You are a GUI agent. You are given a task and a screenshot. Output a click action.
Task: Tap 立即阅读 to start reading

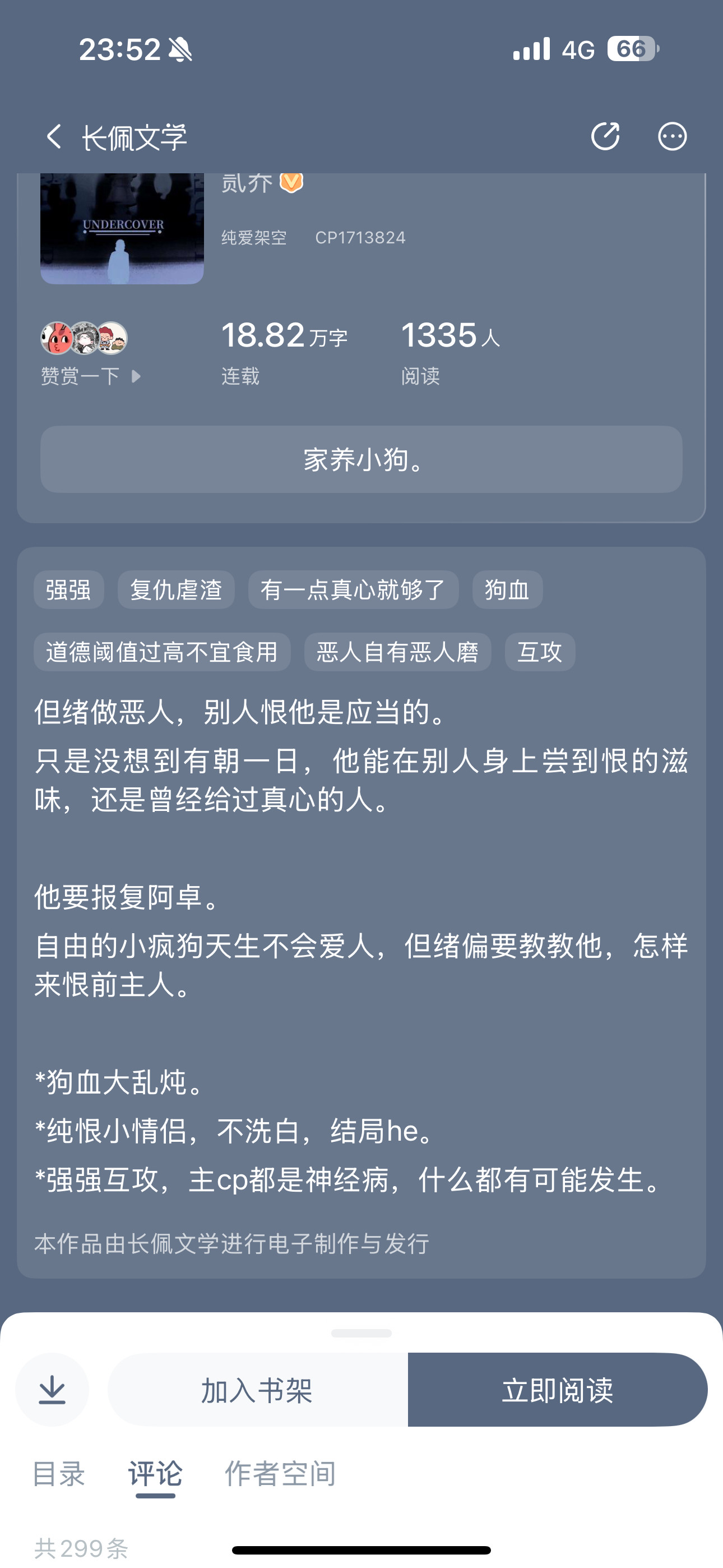point(558,1390)
